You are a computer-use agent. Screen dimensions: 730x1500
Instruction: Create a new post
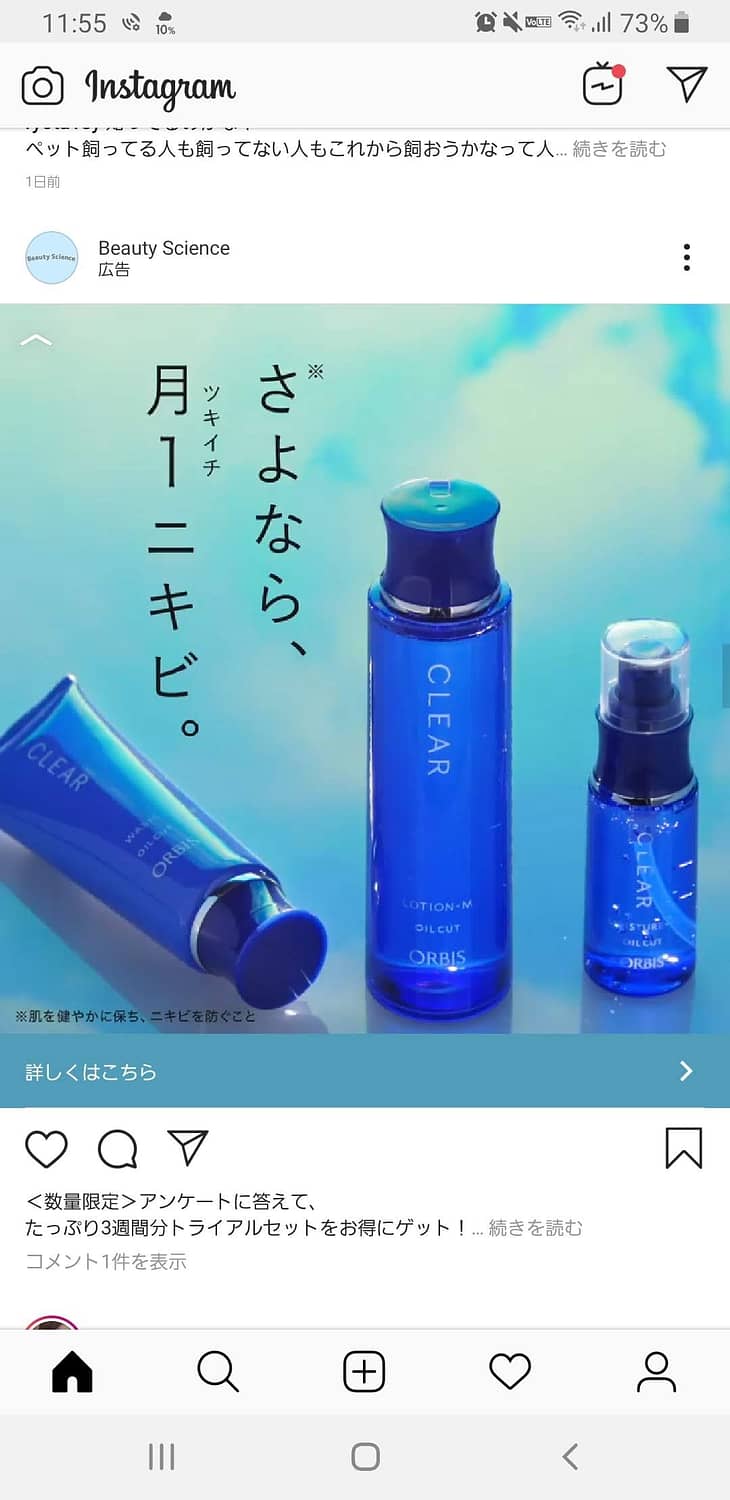(x=364, y=1371)
